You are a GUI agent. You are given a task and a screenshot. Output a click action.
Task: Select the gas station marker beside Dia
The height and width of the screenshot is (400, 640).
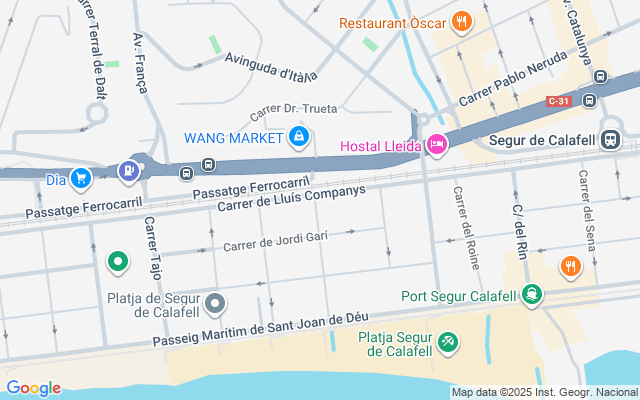click(128, 171)
